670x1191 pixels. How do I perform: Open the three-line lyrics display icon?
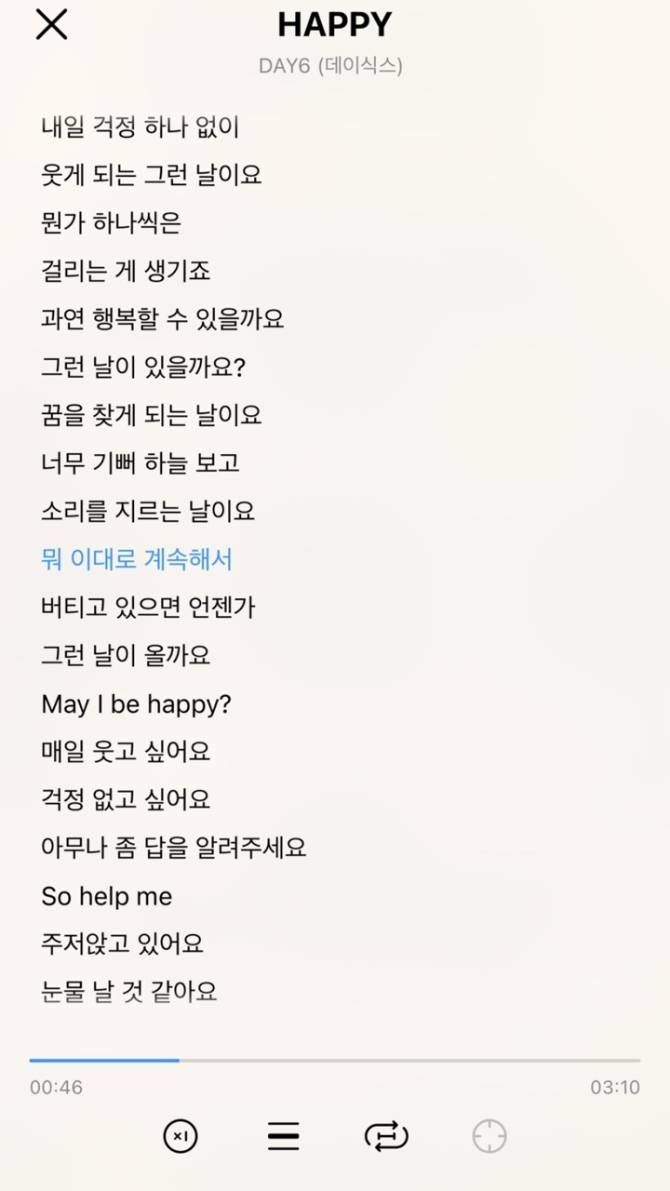point(283,1137)
